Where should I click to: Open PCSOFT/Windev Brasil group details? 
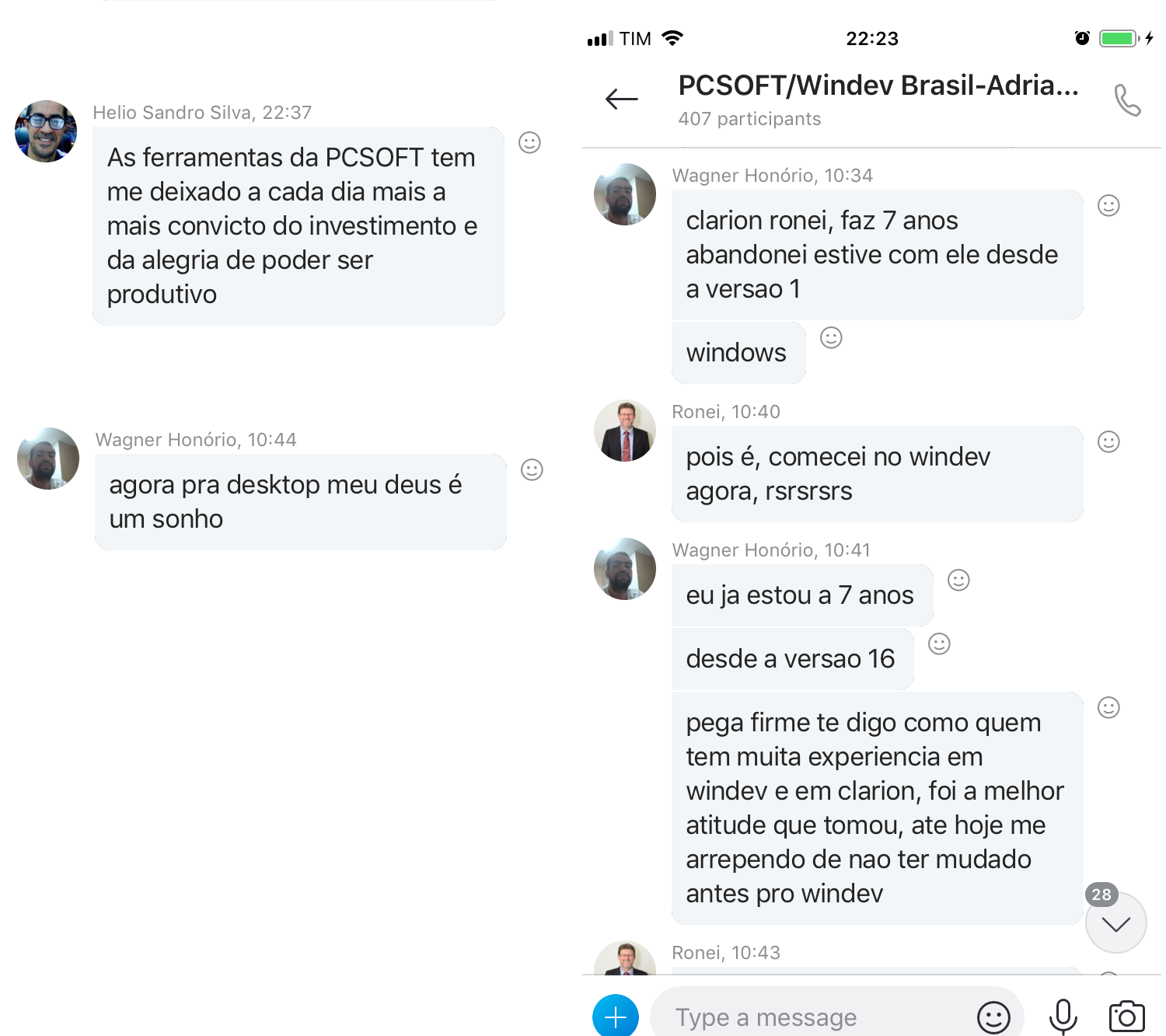[x=878, y=86]
